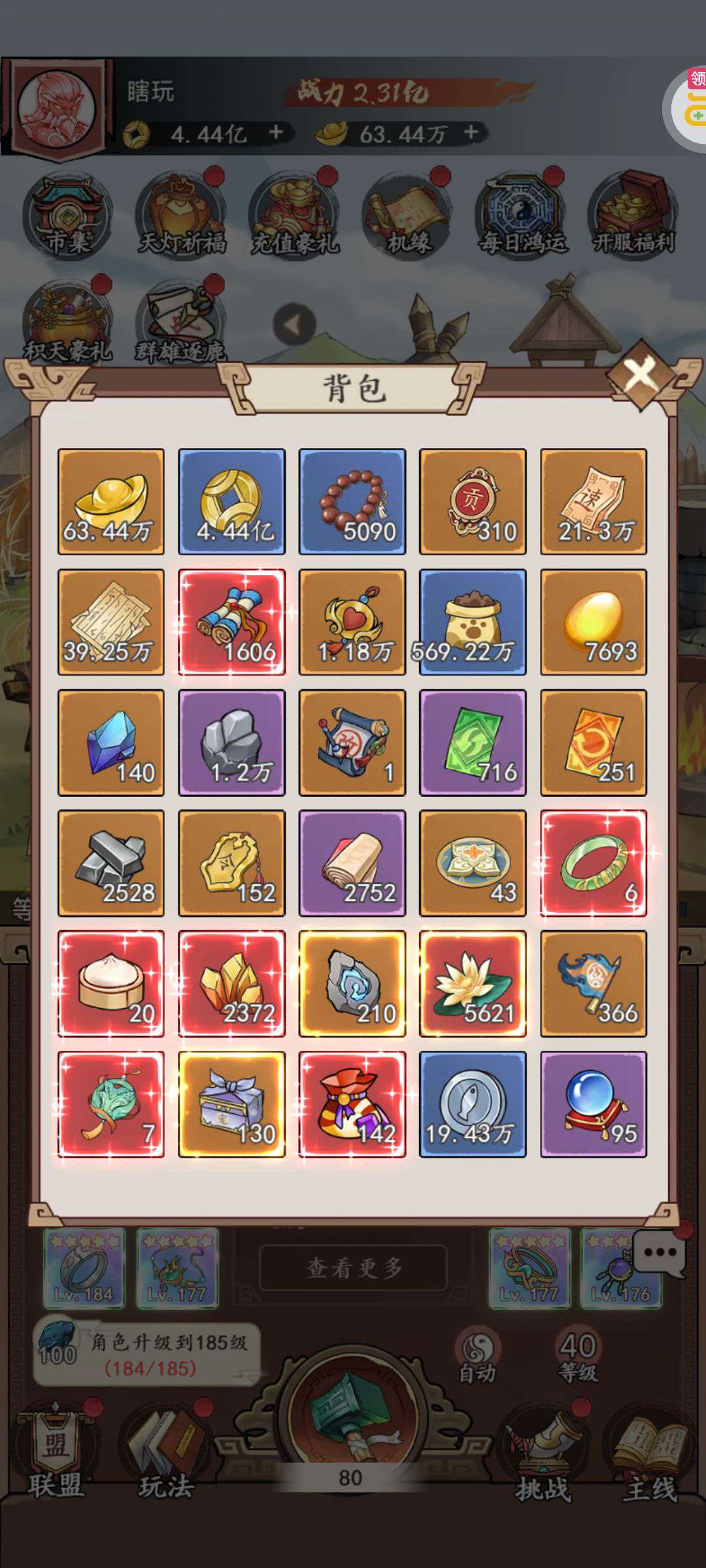Select the heart charm item with 1.18万
This screenshot has height=1568, width=706.
click(x=352, y=622)
